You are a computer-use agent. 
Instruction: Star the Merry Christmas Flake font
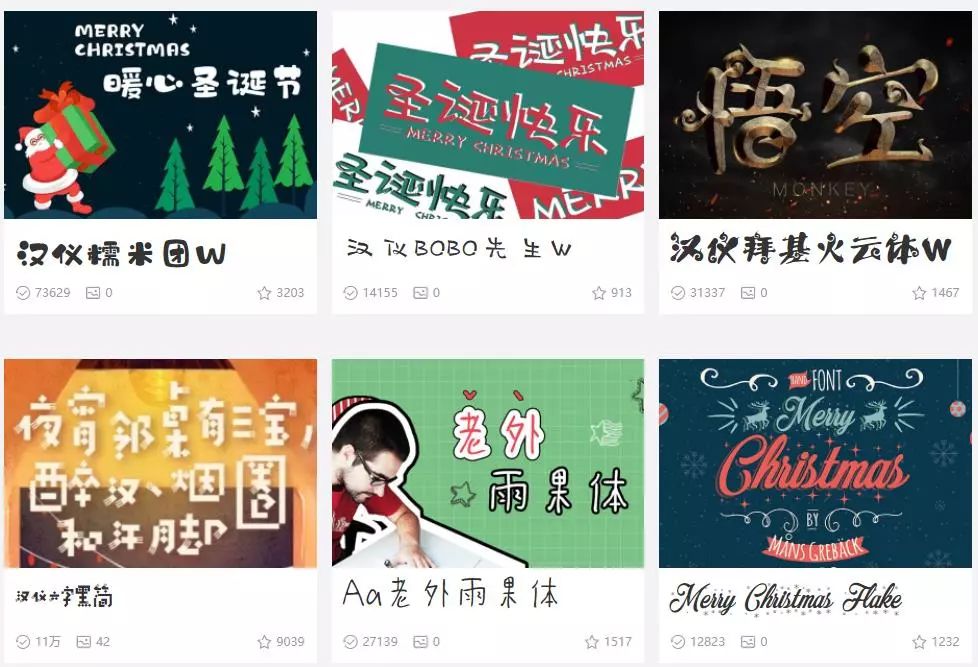(919, 642)
